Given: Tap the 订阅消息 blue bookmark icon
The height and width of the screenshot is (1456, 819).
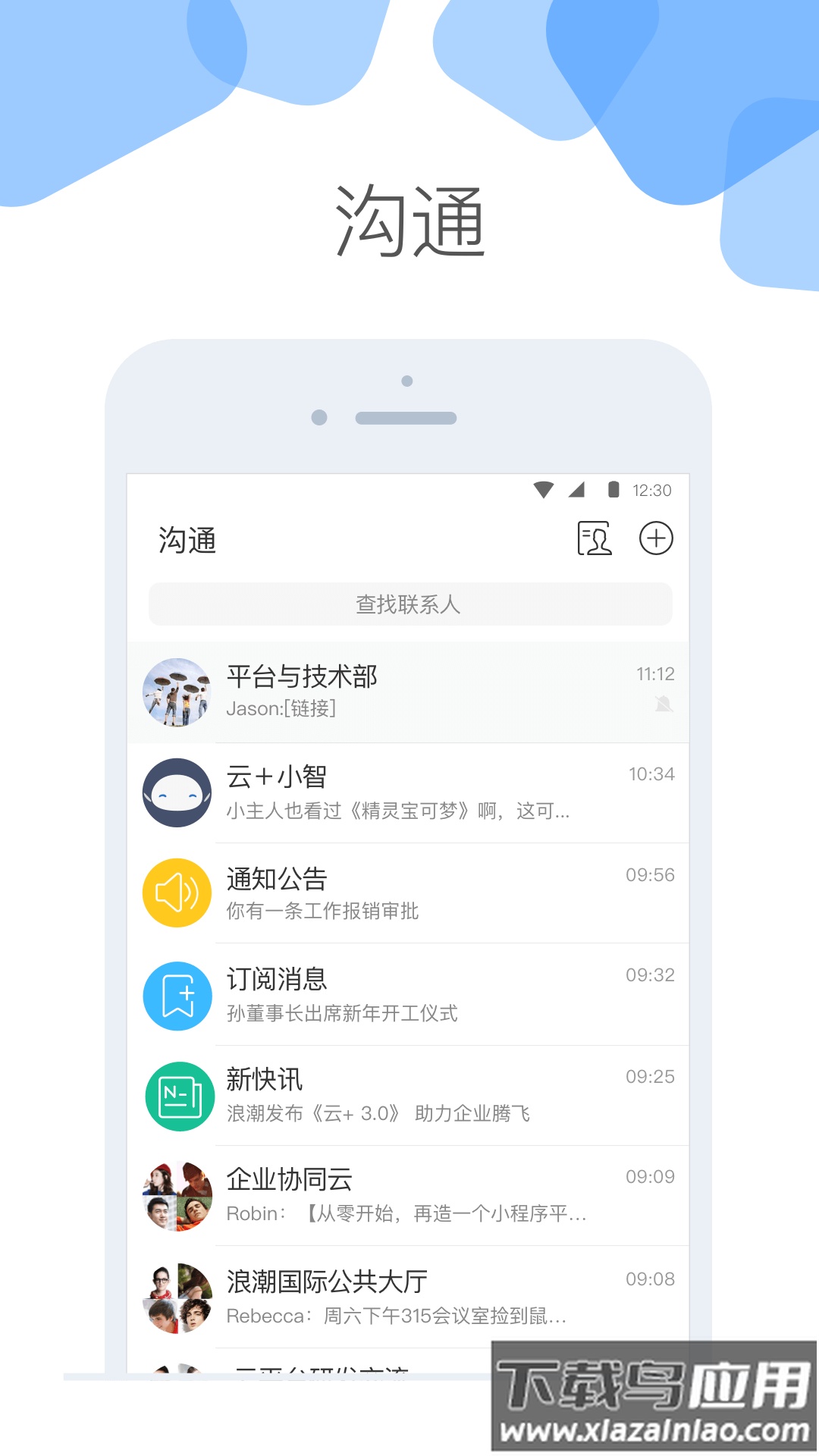Looking at the screenshot, I should [177, 995].
